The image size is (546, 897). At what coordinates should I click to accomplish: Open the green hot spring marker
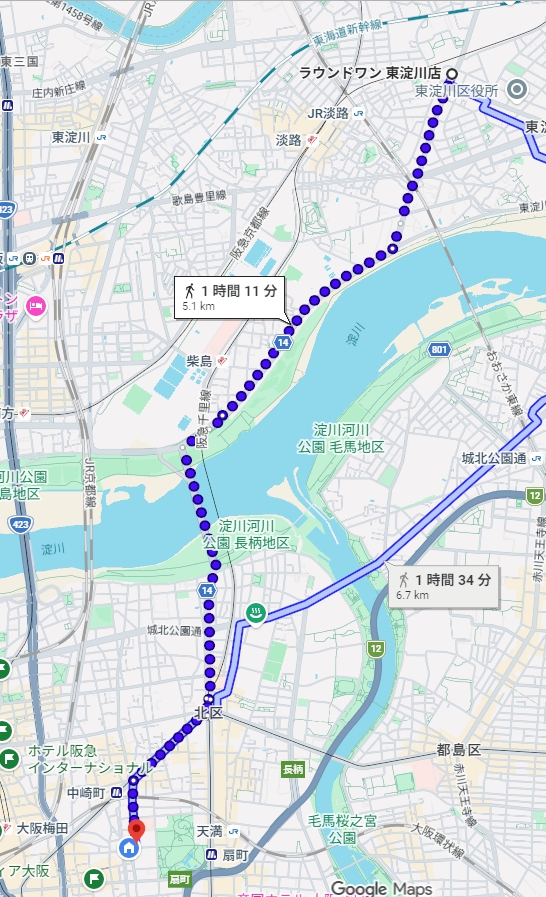click(x=255, y=614)
